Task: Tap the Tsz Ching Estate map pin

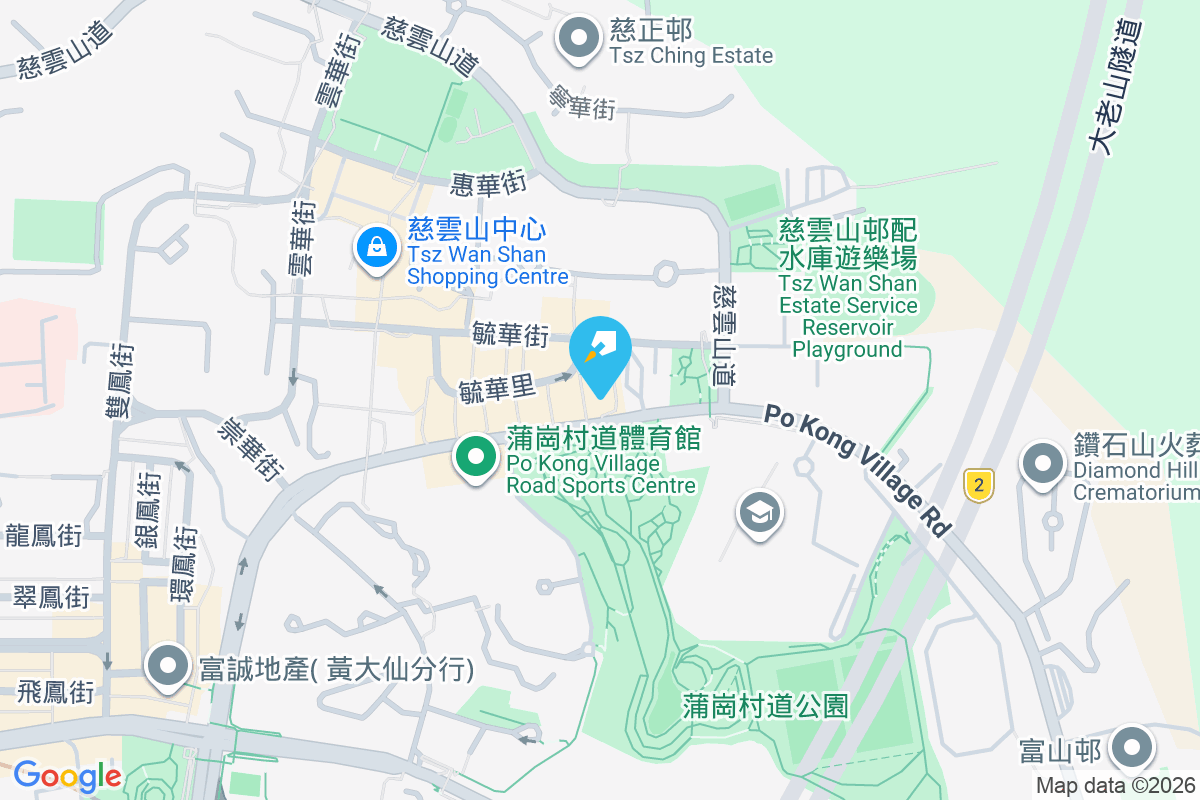Action: 578,39
